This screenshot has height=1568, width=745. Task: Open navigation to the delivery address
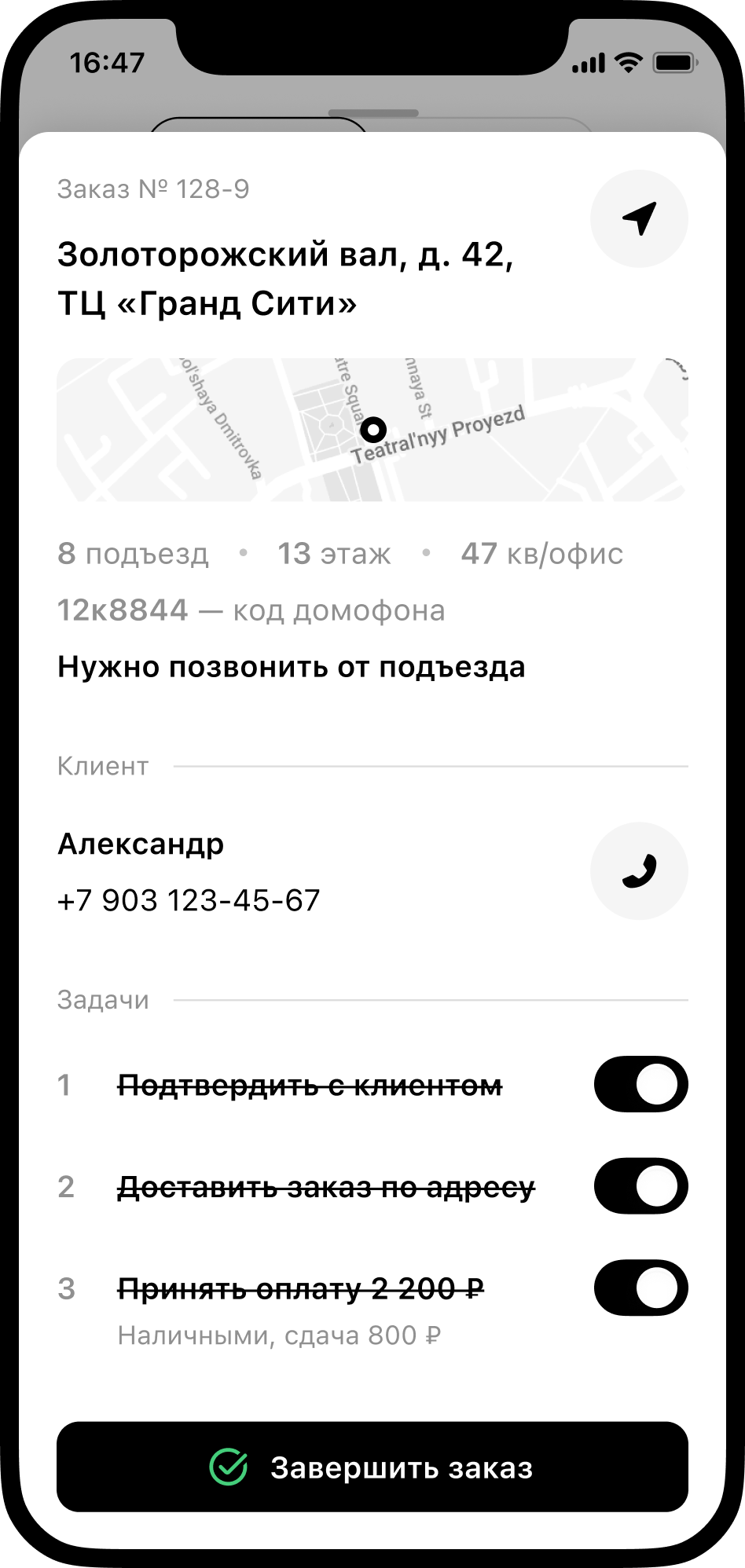tap(639, 218)
